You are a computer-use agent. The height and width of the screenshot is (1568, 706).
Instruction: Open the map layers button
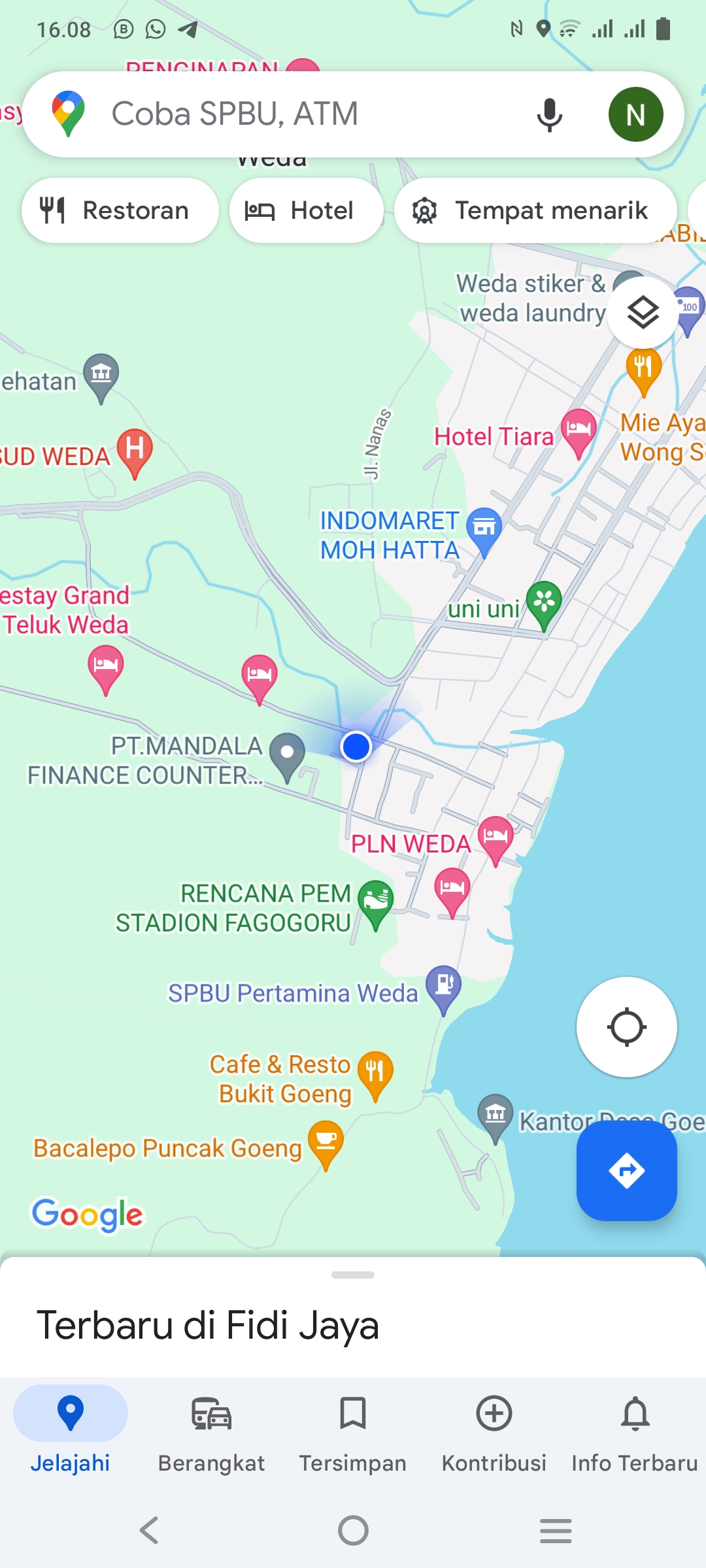[643, 312]
